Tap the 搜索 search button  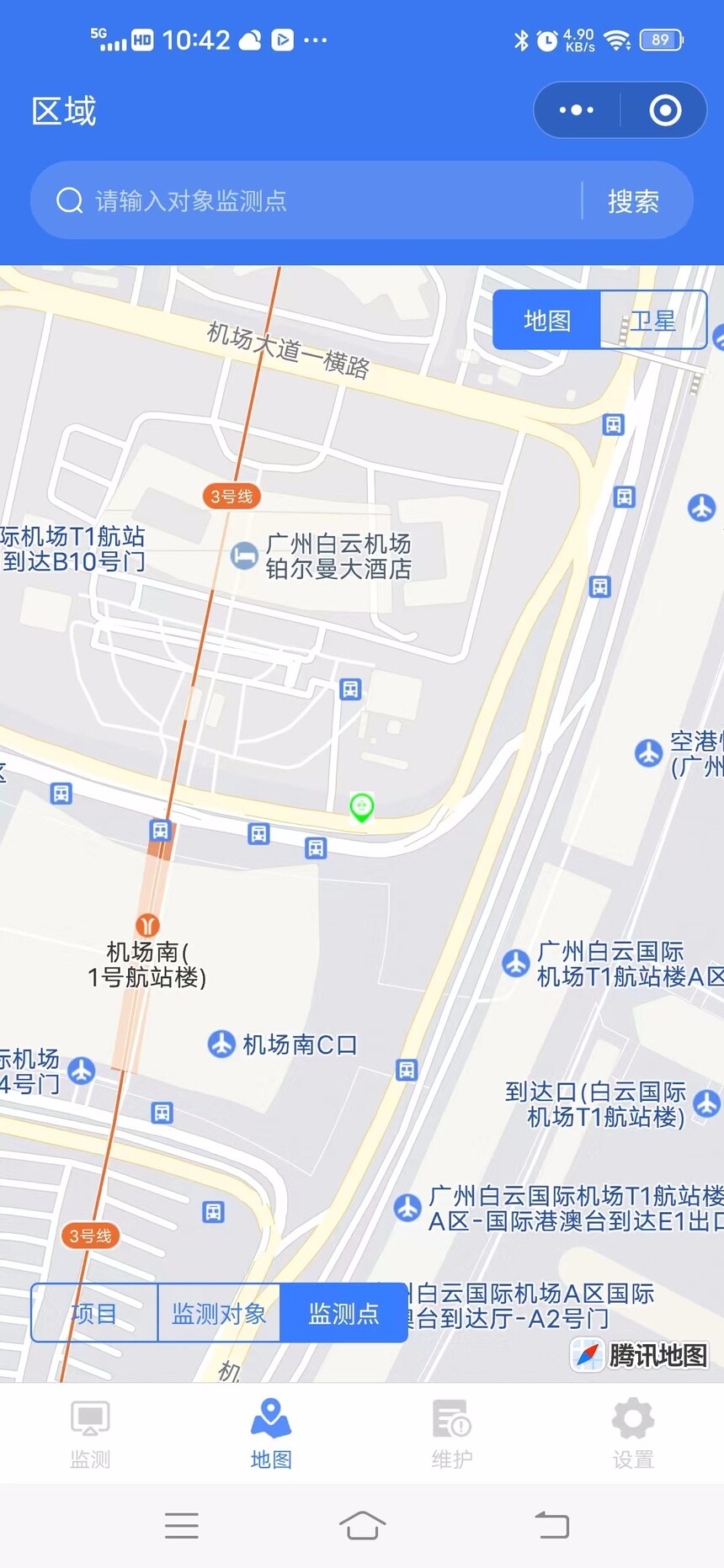coord(634,201)
